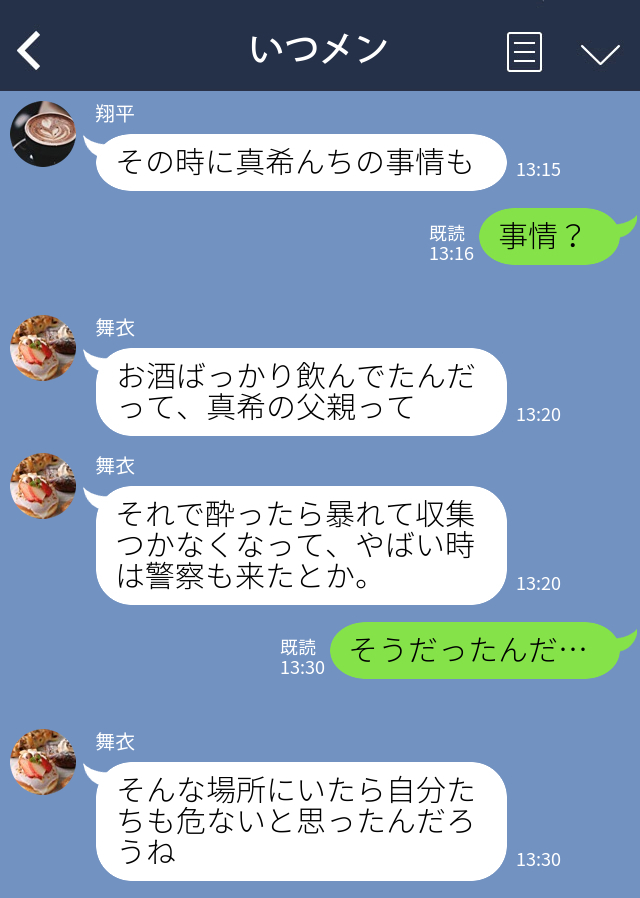Open the notes icon in header

pyautogui.click(x=524, y=51)
